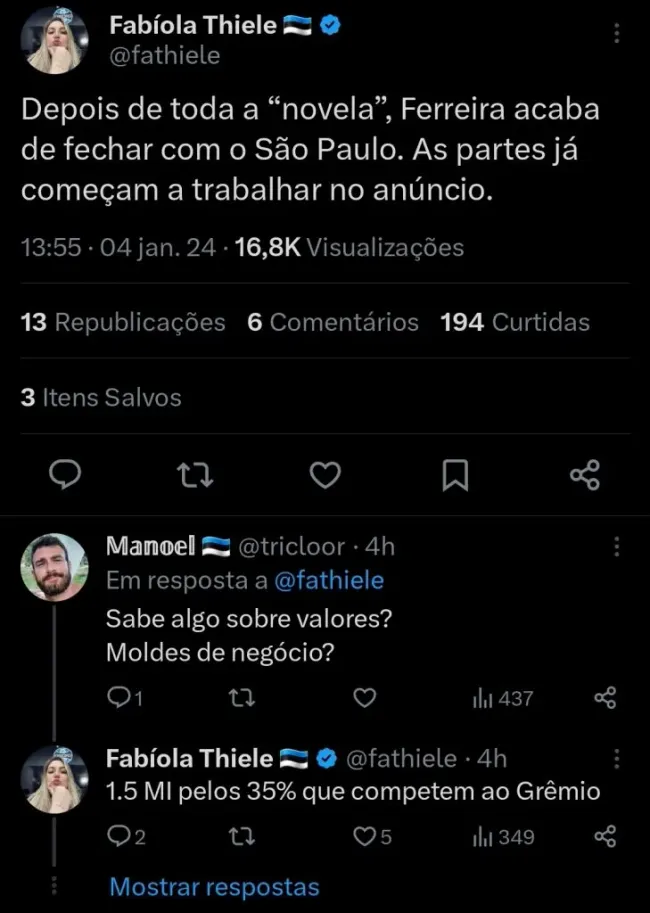The width and height of the screenshot is (650, 913).
Task: Reply to the main Ferreira post
Action: click(65, 475)
